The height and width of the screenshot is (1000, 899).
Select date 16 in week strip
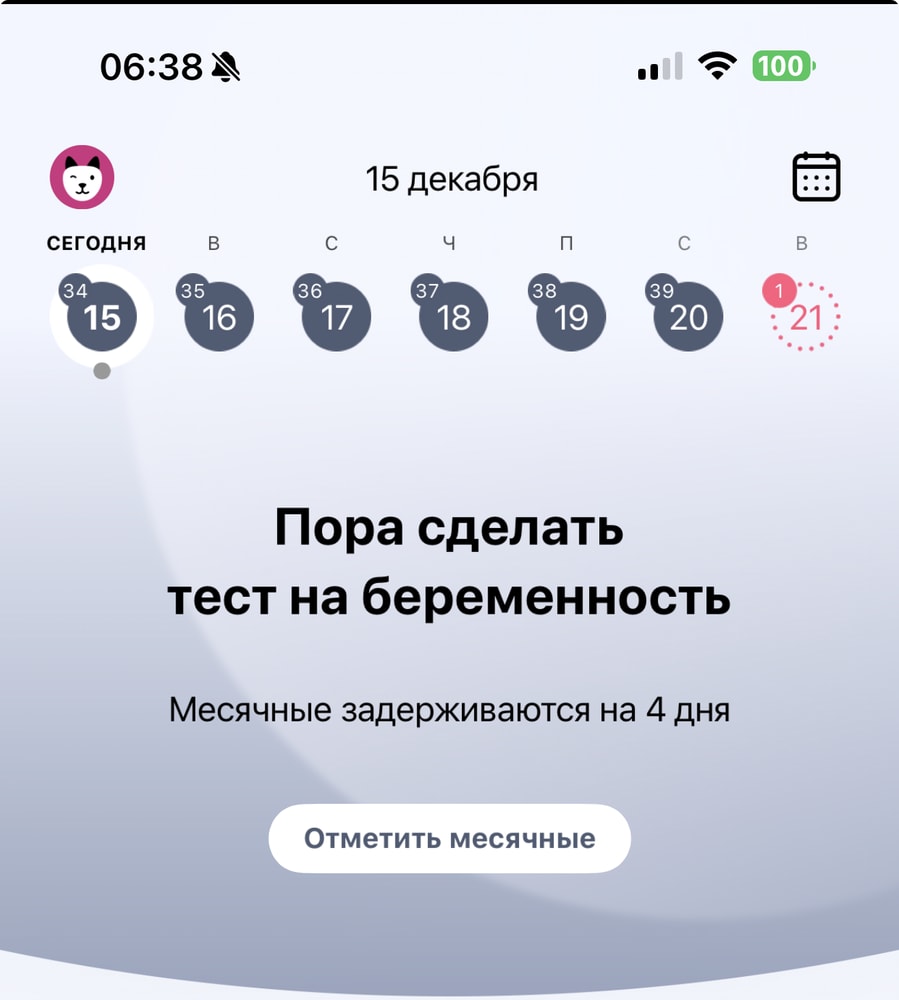tap(219, 317)
